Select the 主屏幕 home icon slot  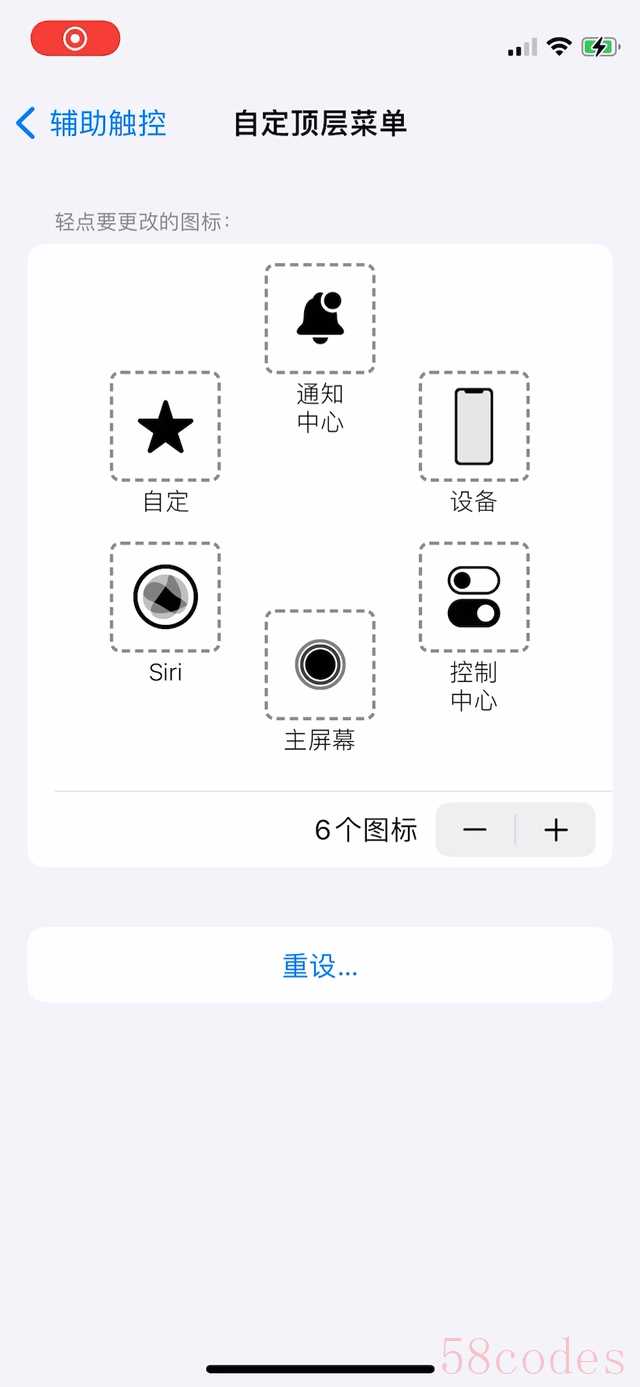(x=320, y=665)
